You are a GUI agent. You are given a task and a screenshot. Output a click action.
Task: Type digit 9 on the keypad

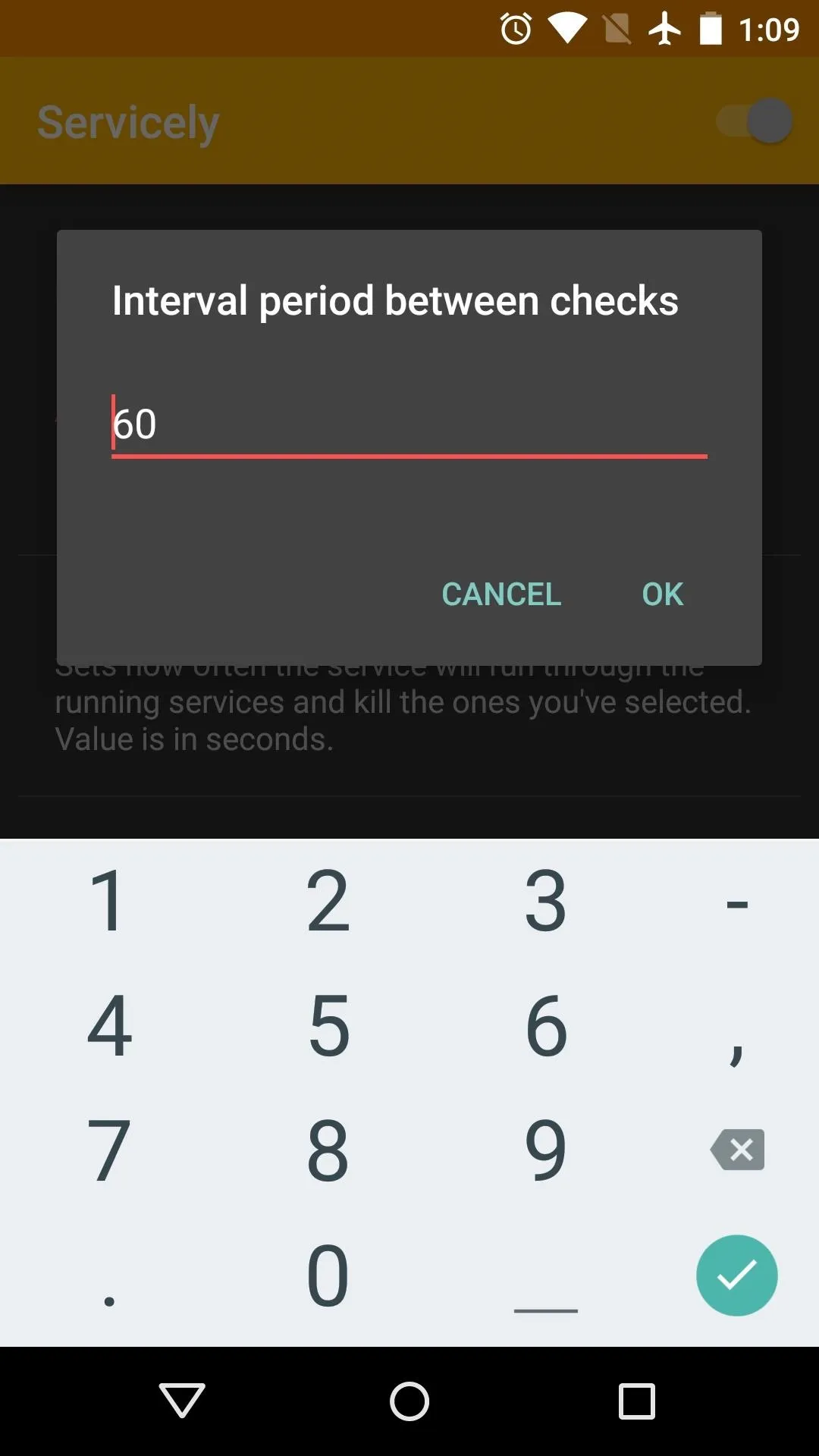(x=546, y=1150)
